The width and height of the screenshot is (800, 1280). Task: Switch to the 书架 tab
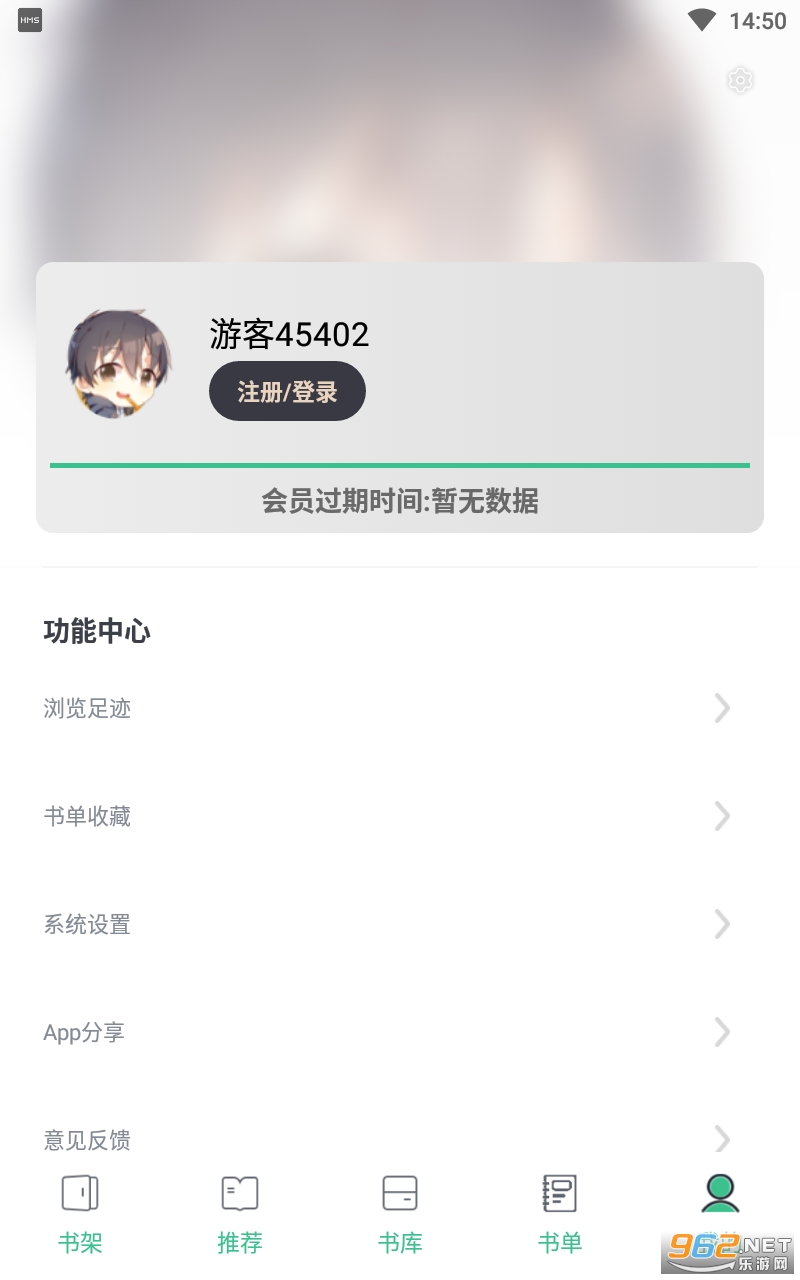click(80, 1214)
